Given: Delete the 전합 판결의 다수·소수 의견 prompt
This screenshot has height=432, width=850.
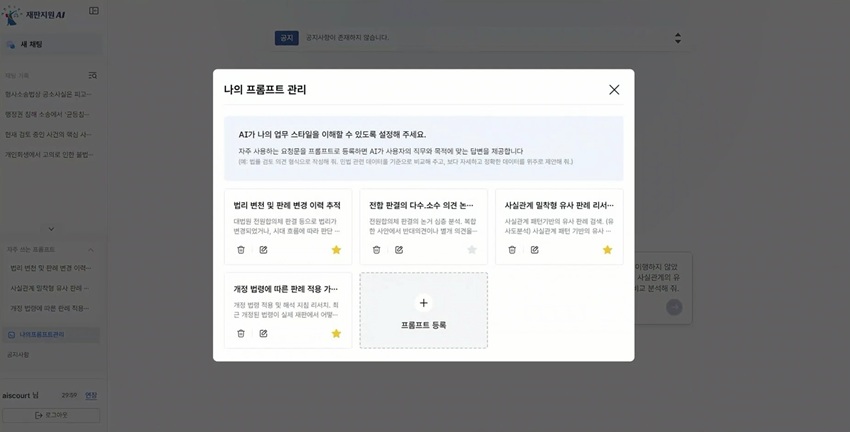Looking at the screenshot, I should click(x=377, y=250).
